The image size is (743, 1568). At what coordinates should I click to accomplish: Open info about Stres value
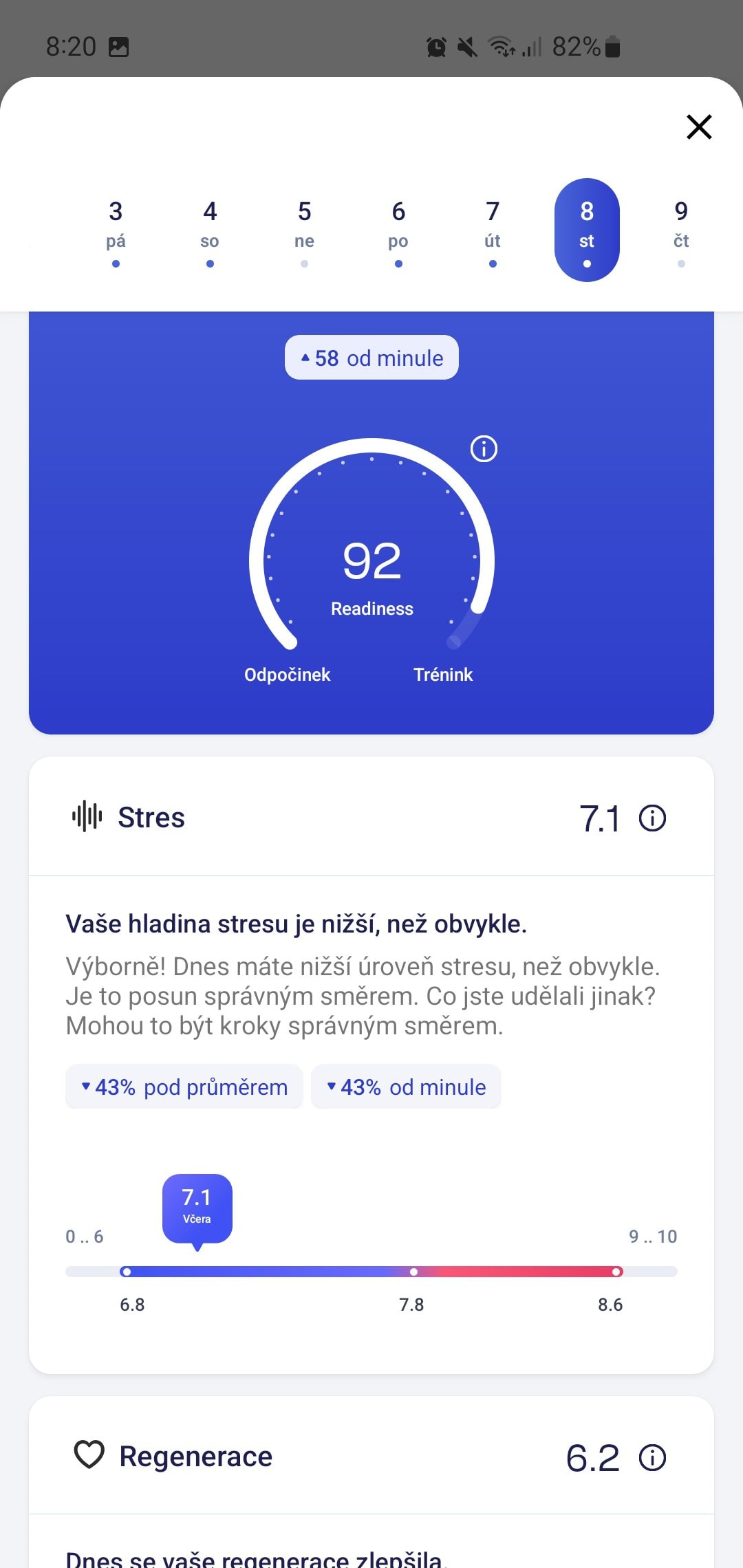click(x=652, y=818)
